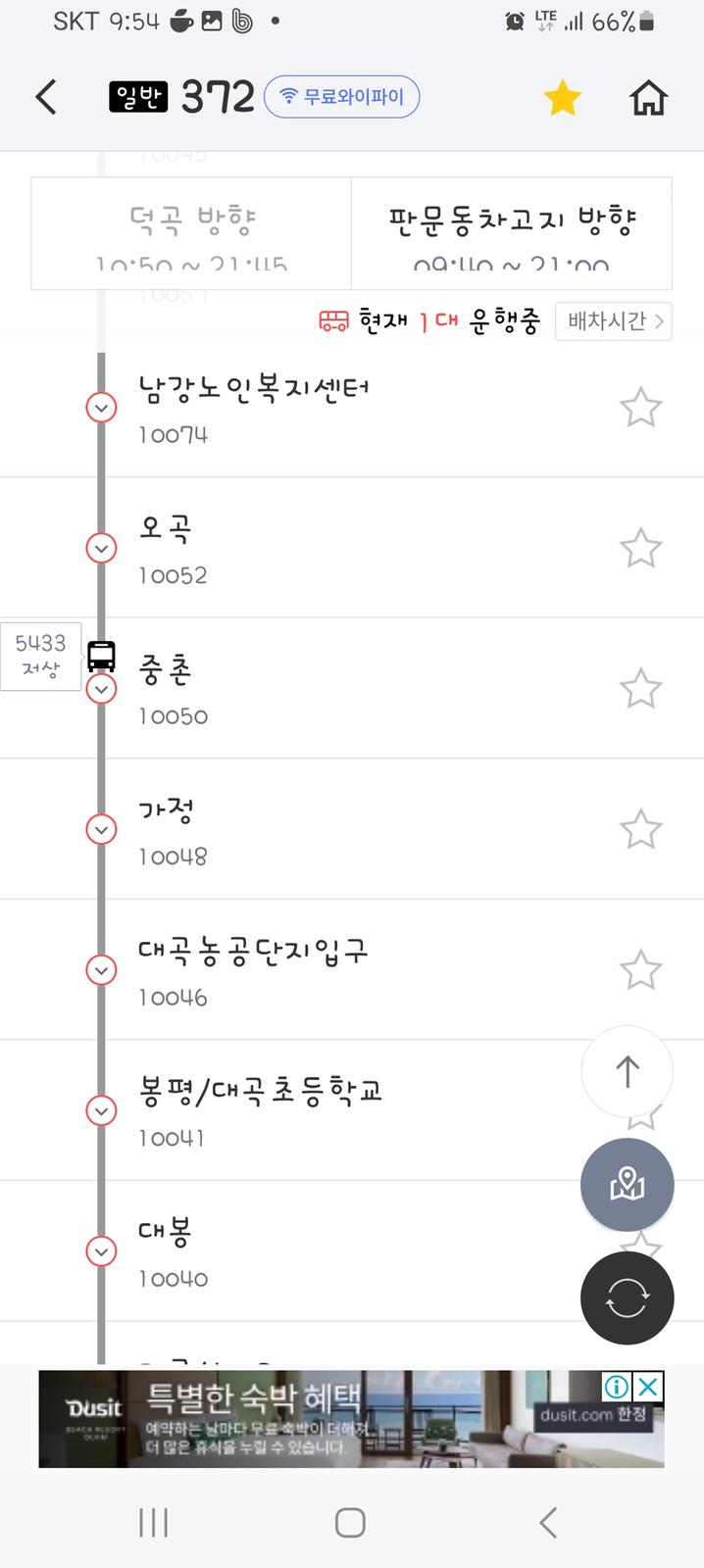Favorite the 오곡 stop with its star
The width and height of the screenshot is (704, 1568).
click(x=640, y=548)
